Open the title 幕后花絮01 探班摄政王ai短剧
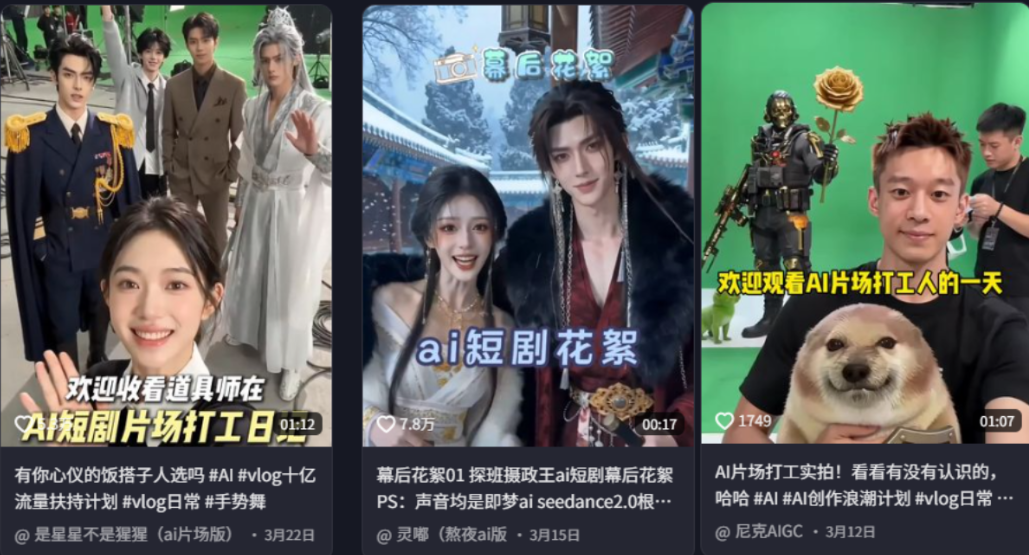 pos(524,487)
